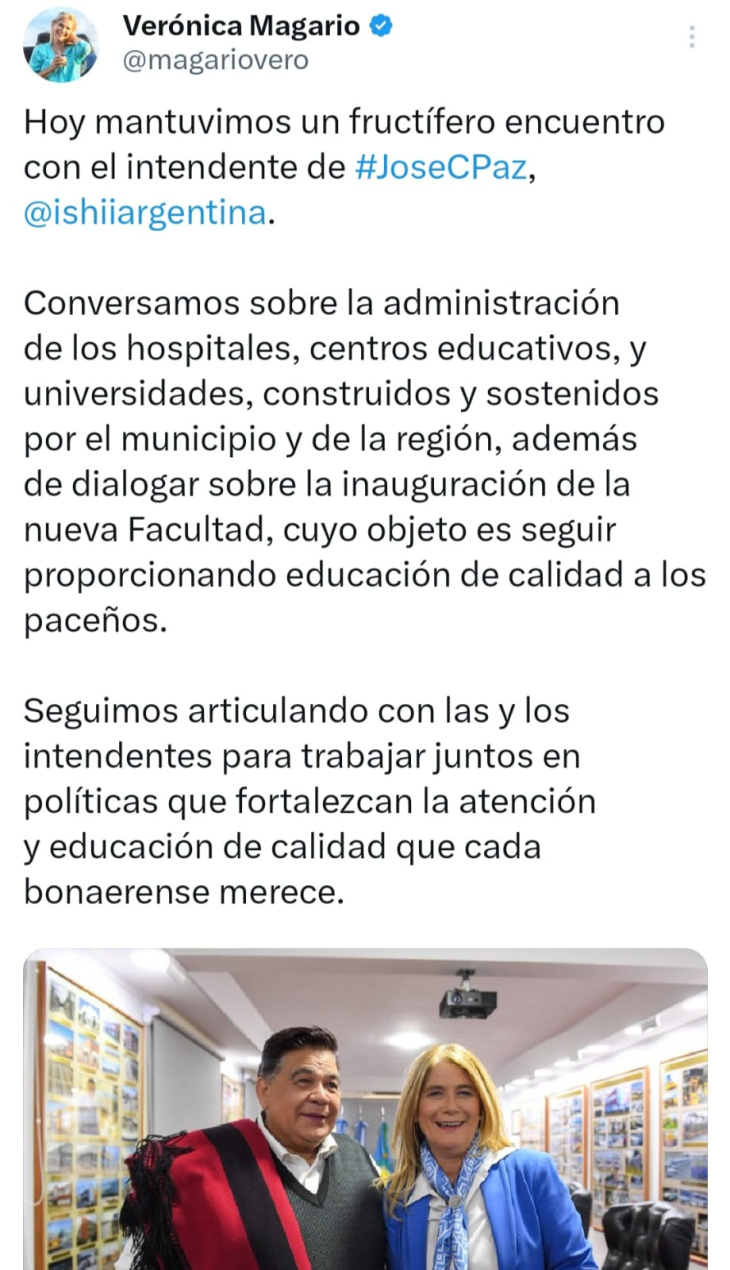This screenshot has height=1270, width=730.
Task: Open the tweet's overflow menu
Action: [x=692, y=37]
